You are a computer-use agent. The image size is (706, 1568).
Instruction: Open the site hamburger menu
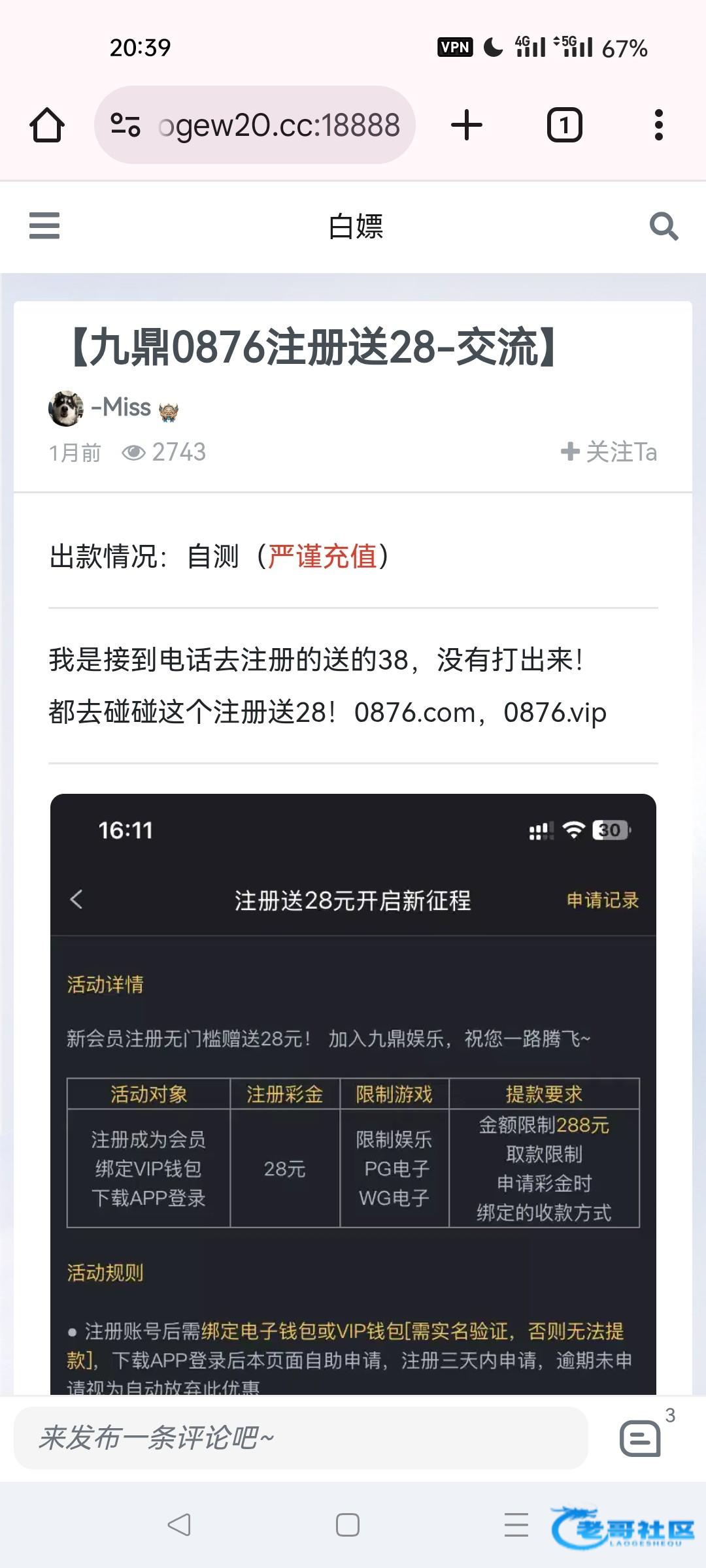click(x=44, y=226)
